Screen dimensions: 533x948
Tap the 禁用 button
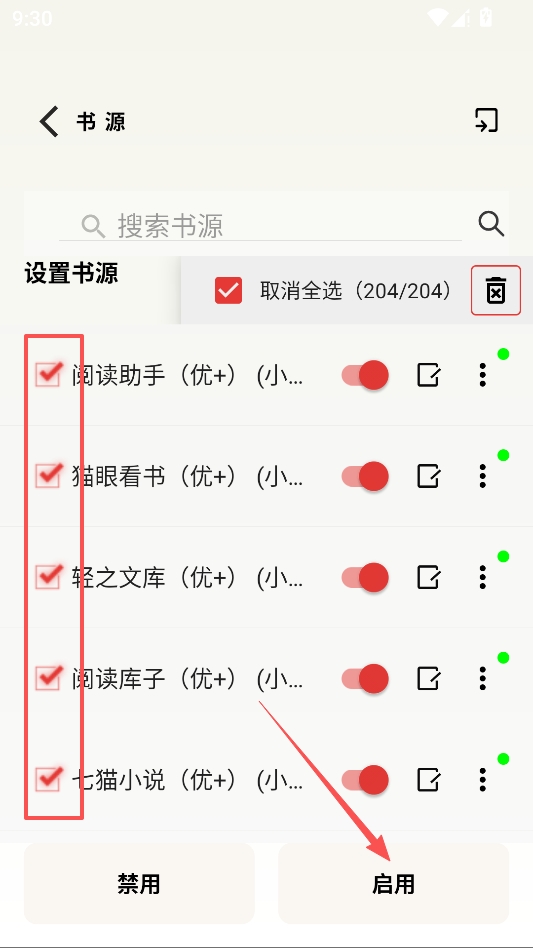tap(139, 884)
